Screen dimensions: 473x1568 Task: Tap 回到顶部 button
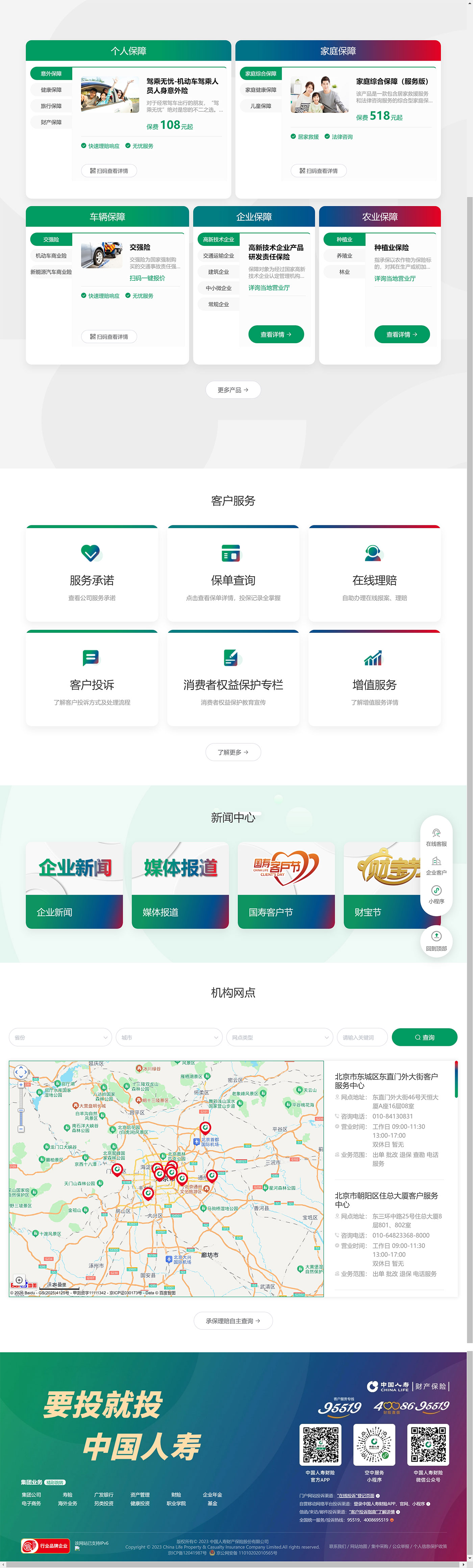[x=436, y=941]
